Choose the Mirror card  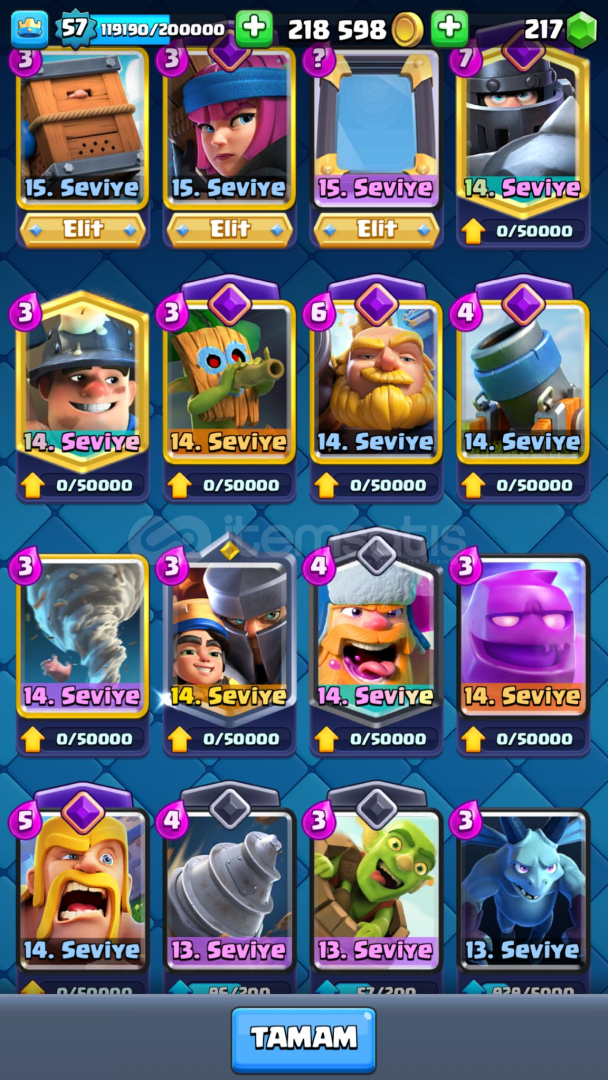click(376, 127)
